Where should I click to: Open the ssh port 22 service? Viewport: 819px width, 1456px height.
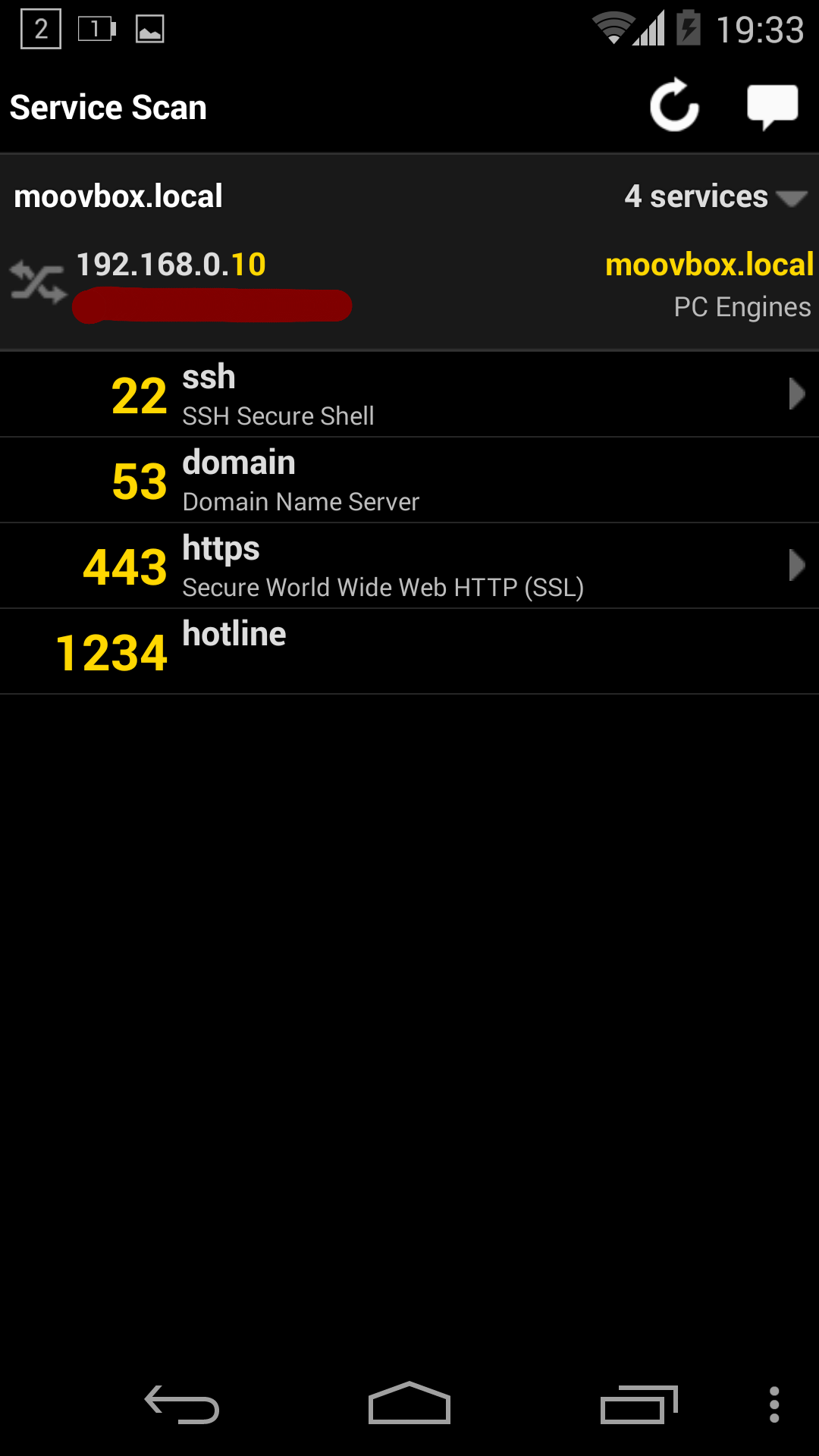409,394
